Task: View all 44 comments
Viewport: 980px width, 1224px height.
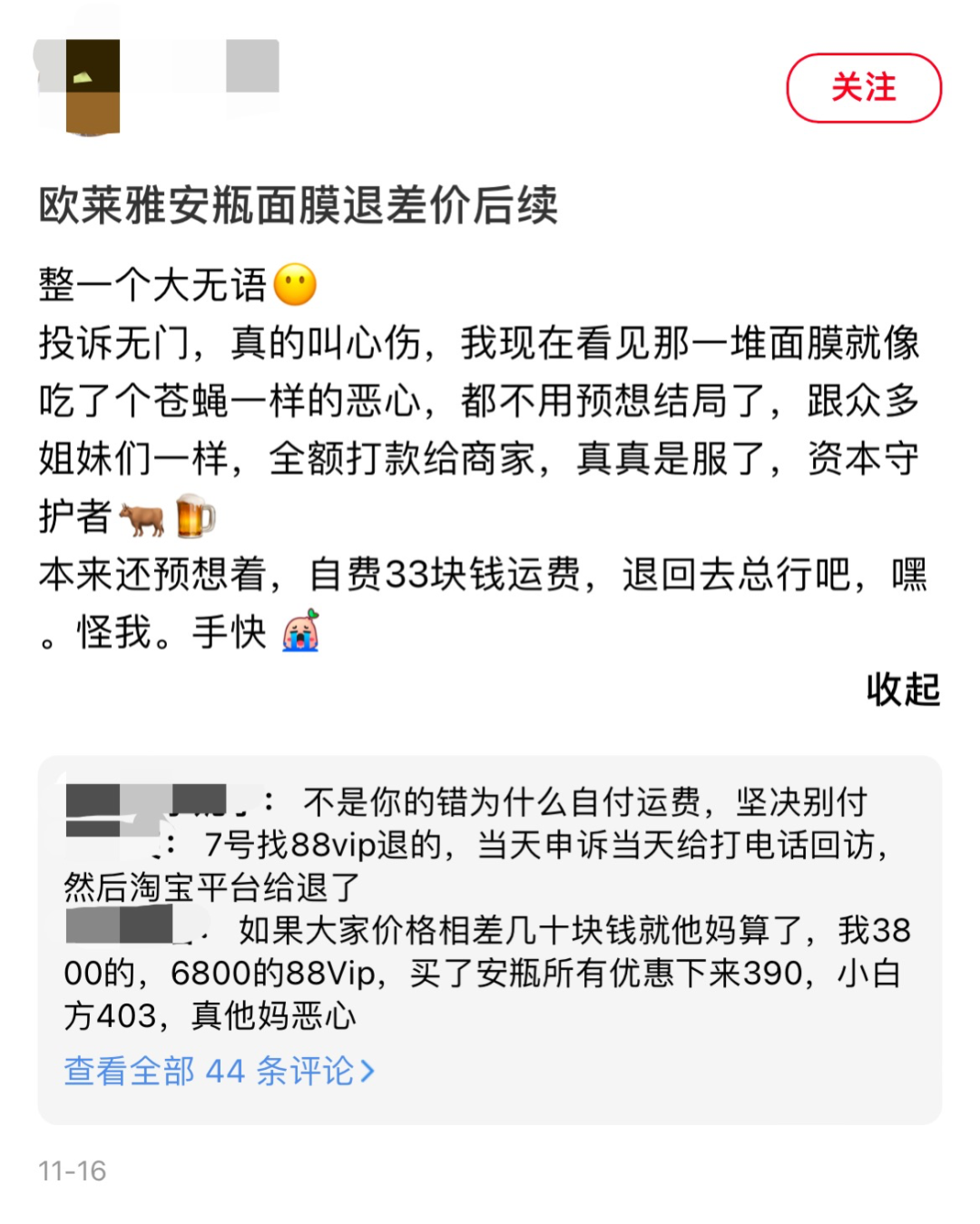Action: [x=219, y=1072]
